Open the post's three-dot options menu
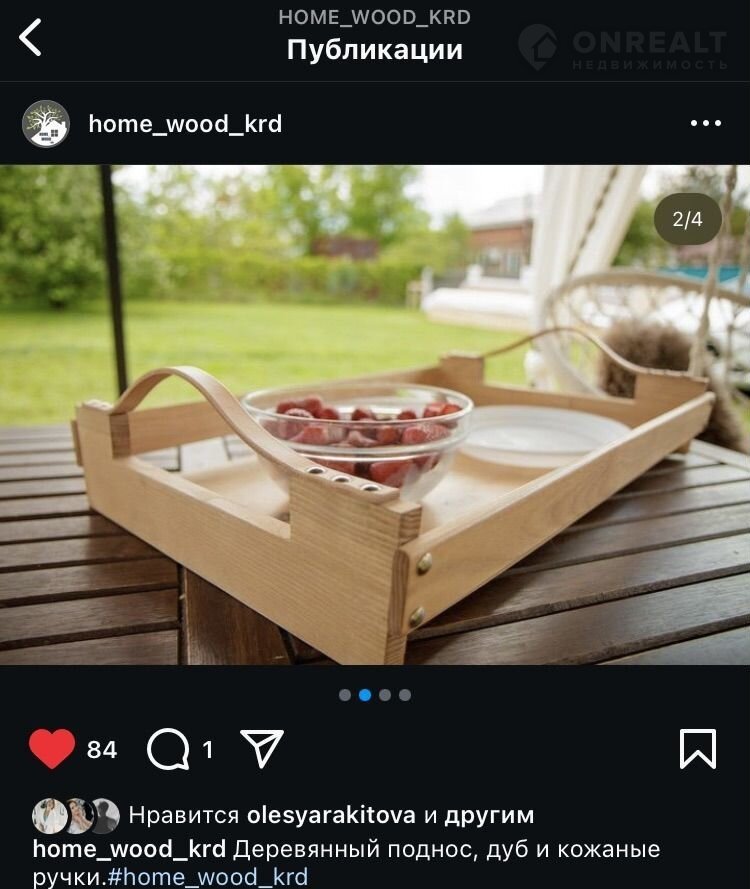The image size is (750, 889). click(705, 123)
